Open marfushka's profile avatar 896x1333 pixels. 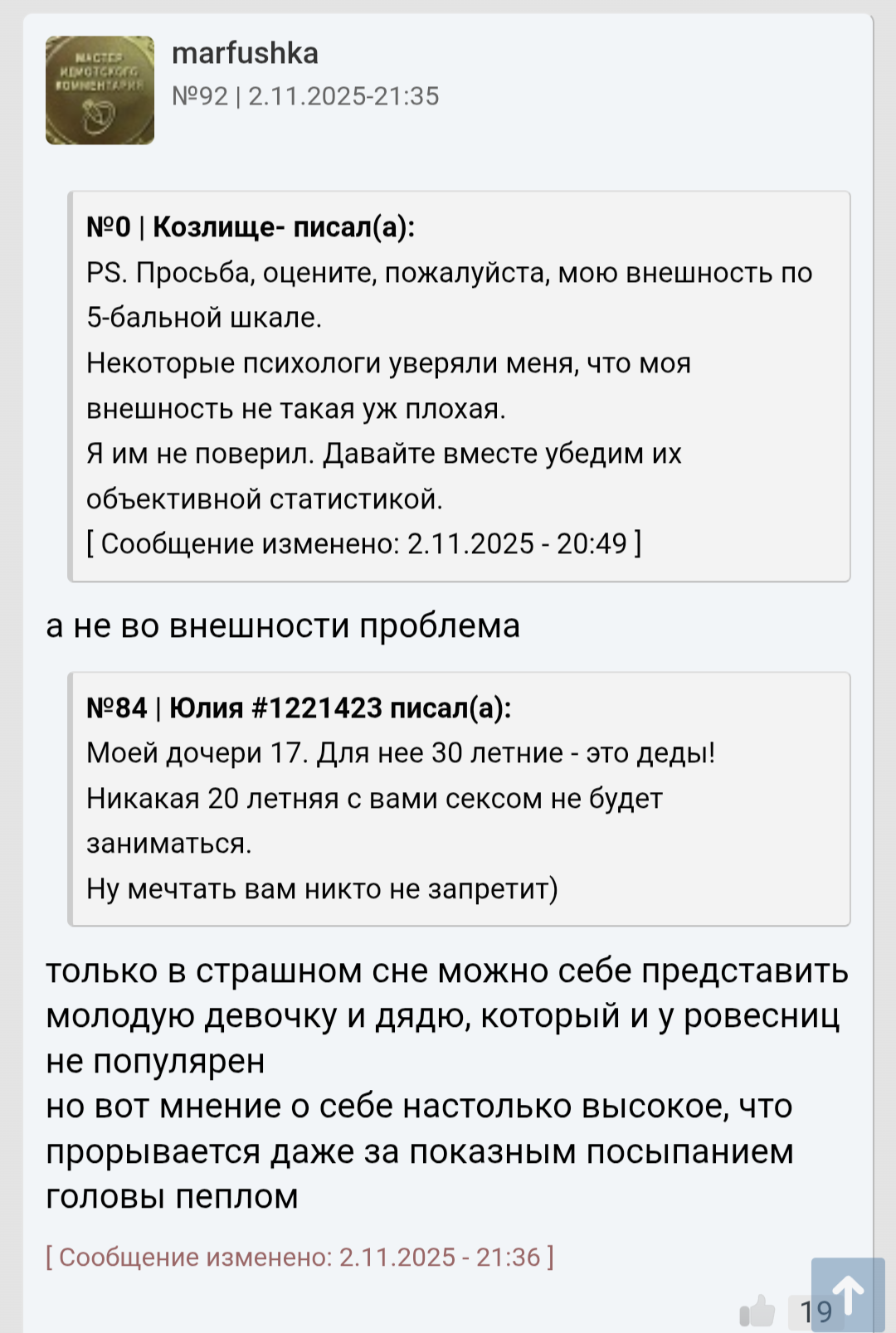pyautogui.click(x=100, y=90)
